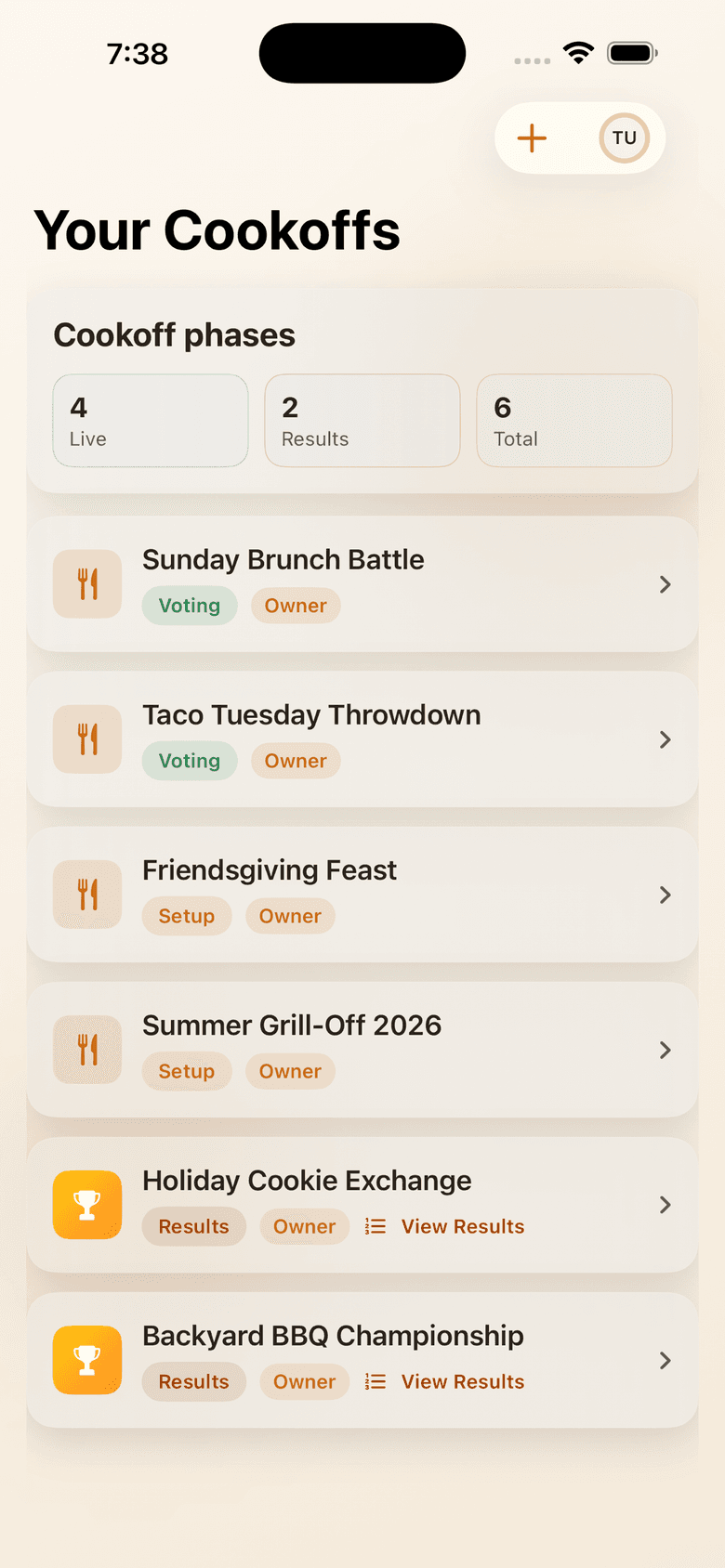
Task: Tap the plus icon to create a new cookoff
Action: (531, 137)
